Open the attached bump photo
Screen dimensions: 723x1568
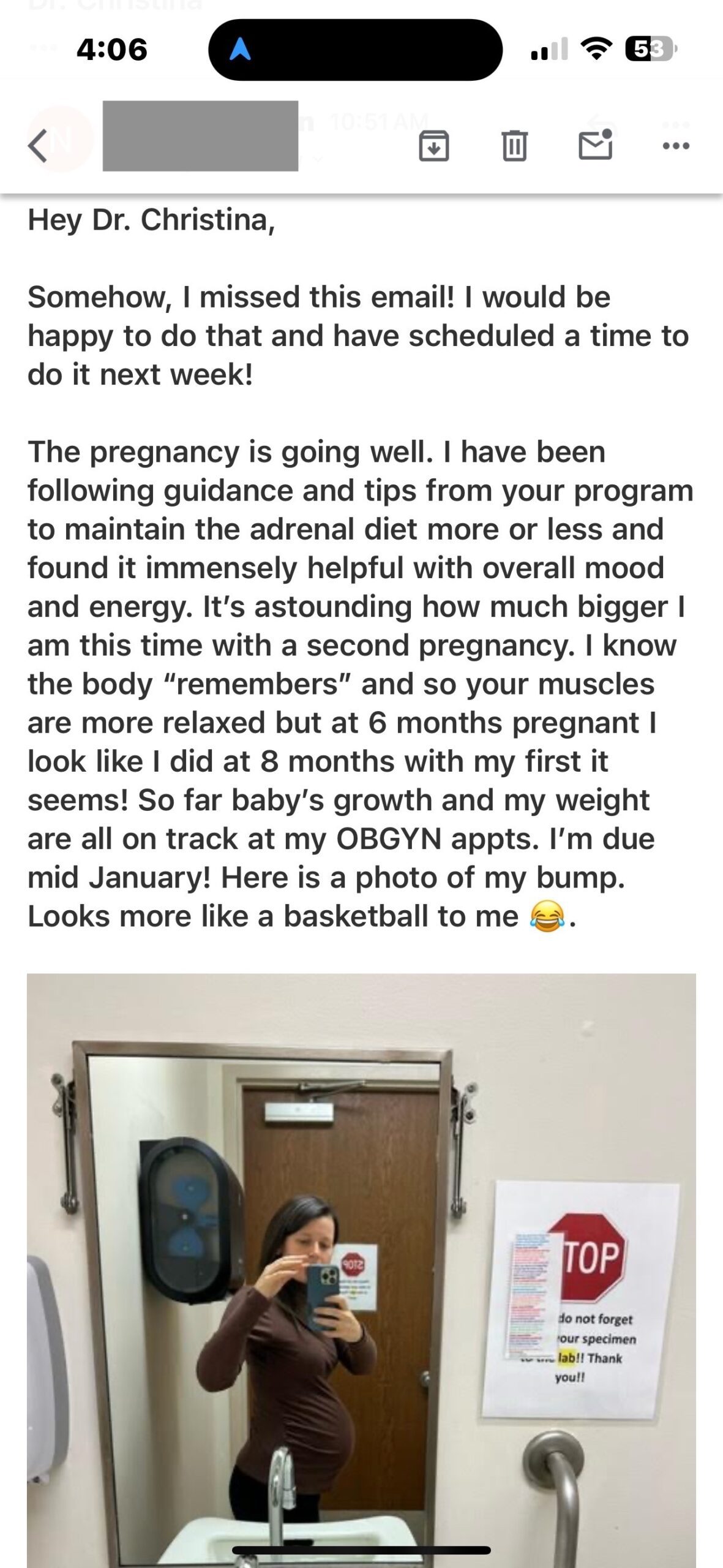[x=361, y=1268]
